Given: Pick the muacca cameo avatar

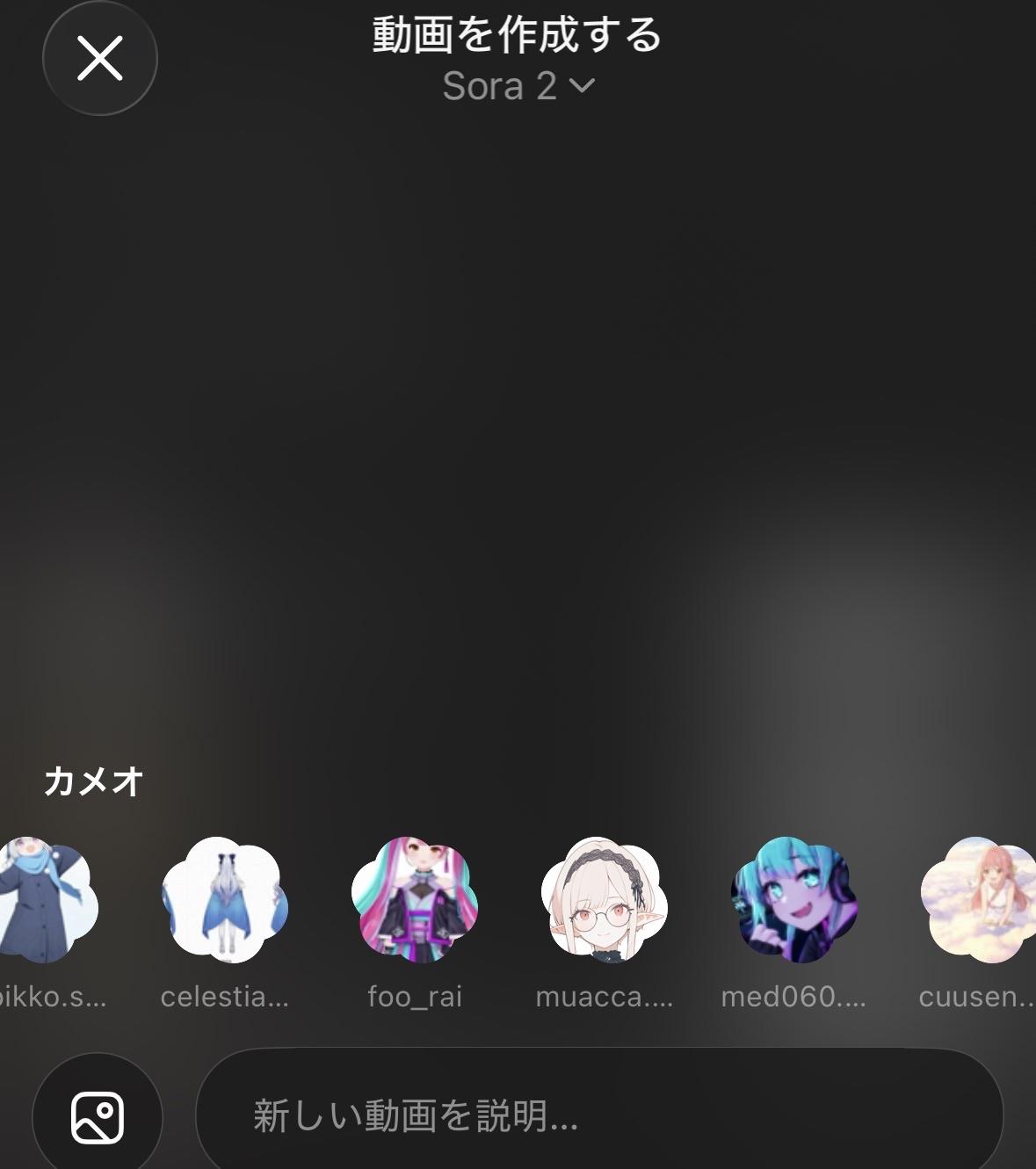Looking at the screenshot, I should tap(605, 899).
